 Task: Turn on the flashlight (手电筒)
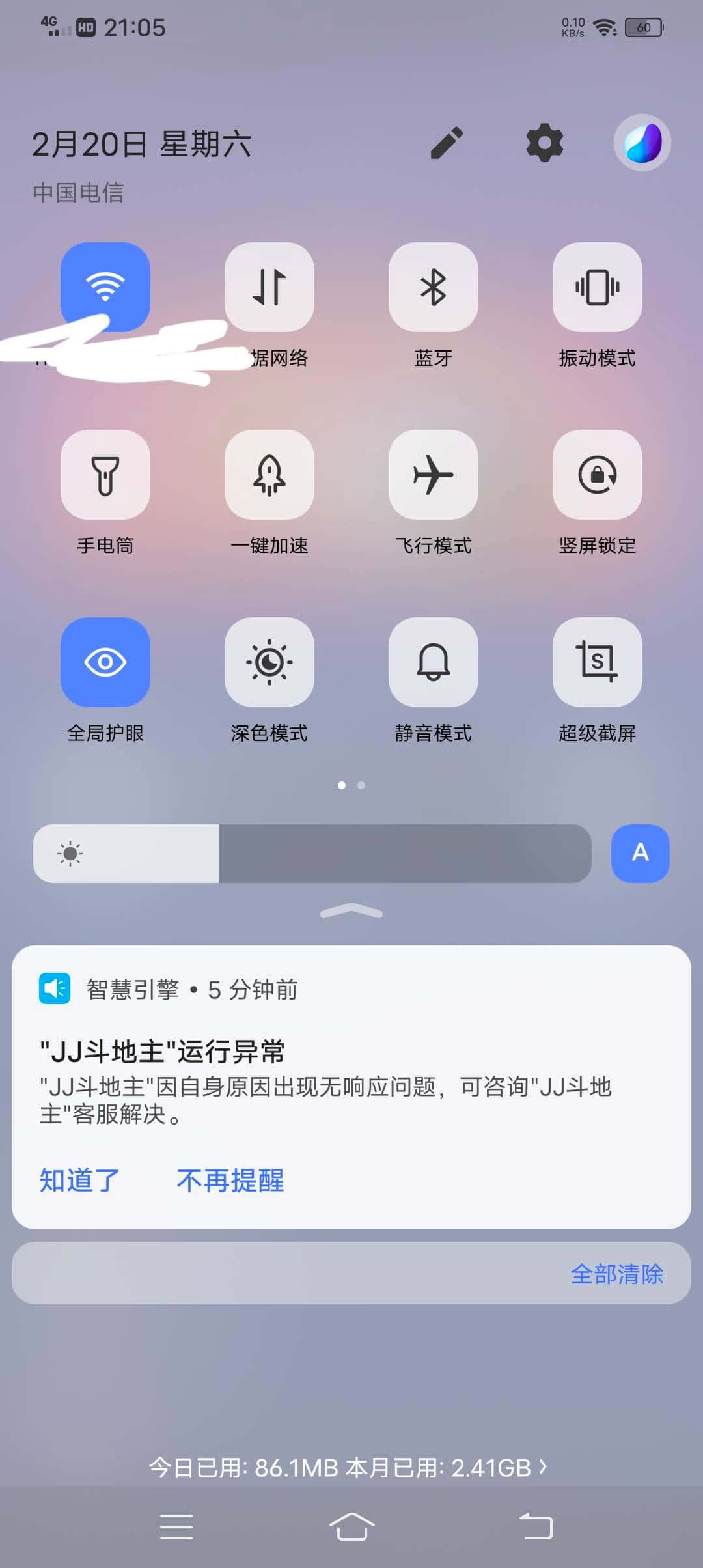(x=105, y=475)
